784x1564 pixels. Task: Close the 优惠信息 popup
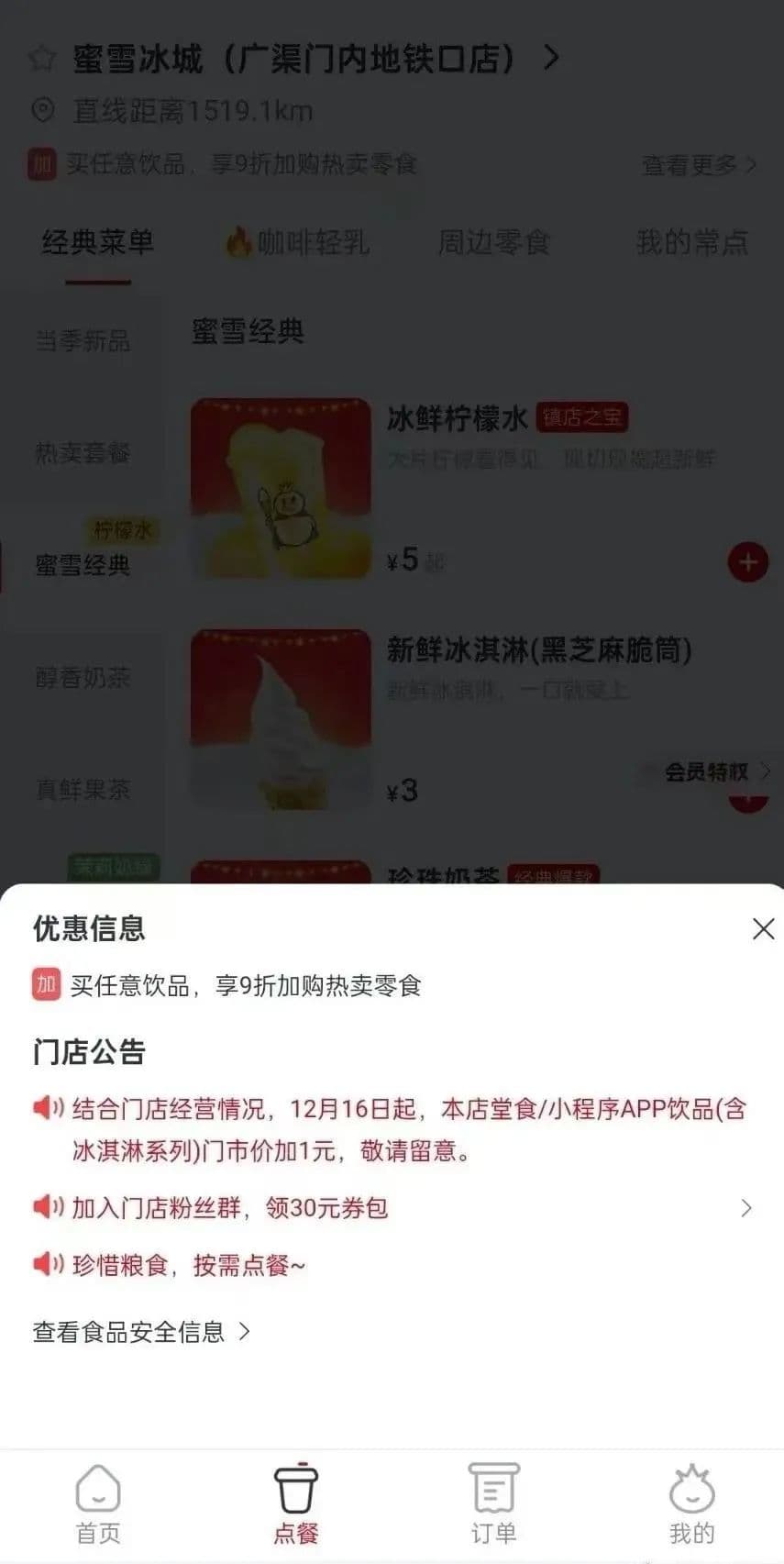(763, 929)
